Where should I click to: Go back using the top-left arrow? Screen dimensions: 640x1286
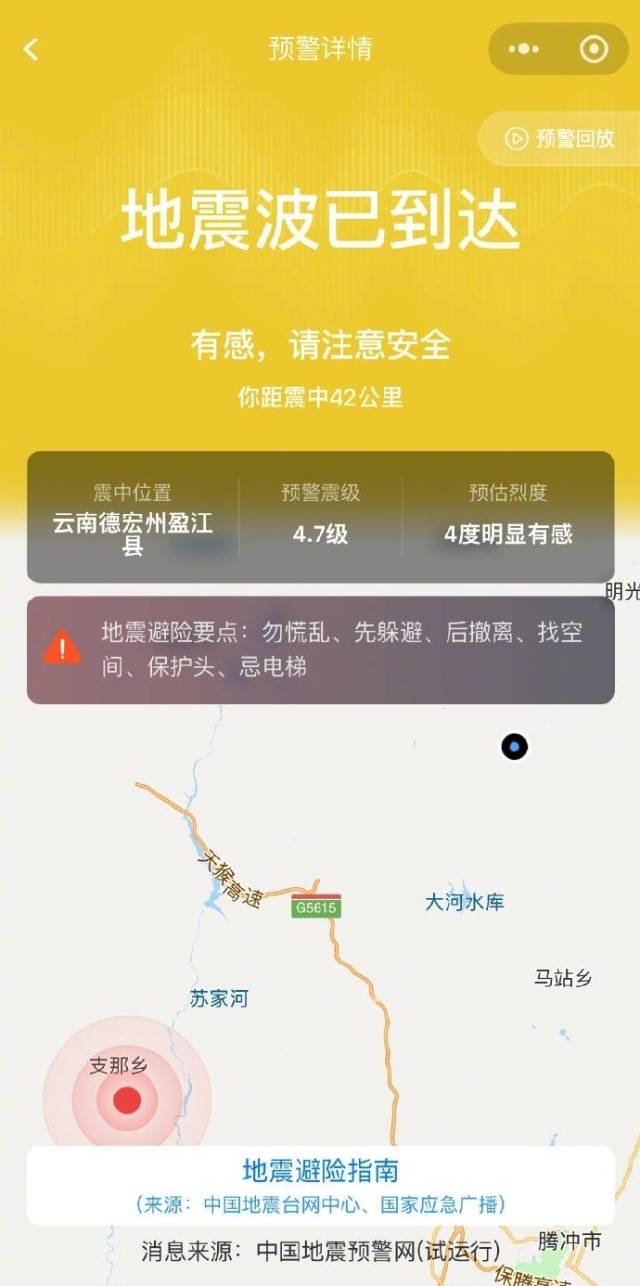point(31,49)
